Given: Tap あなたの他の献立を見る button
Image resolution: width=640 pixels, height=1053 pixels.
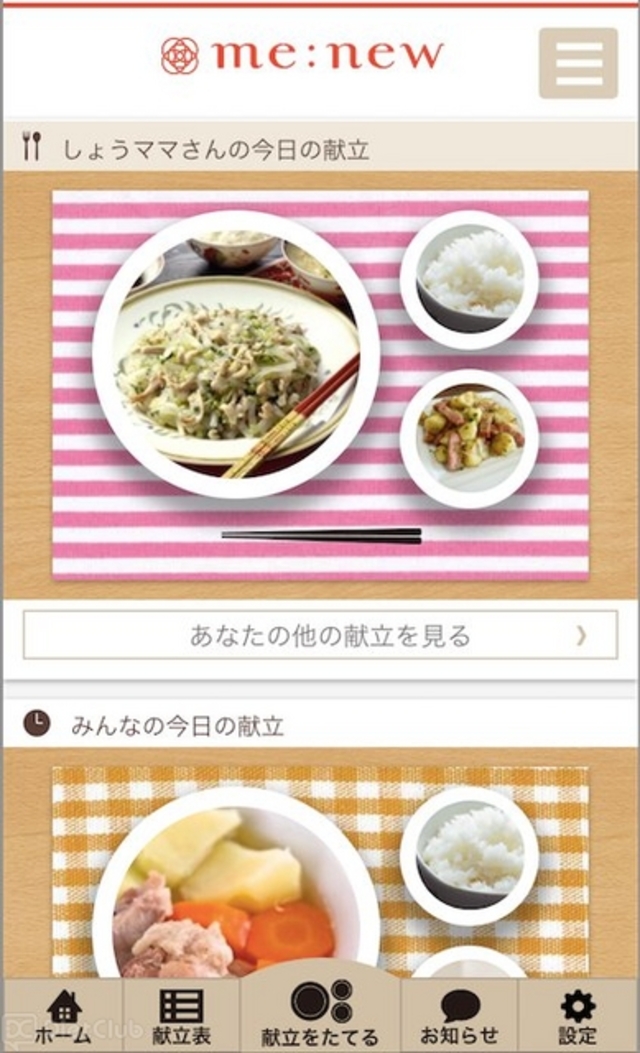Looking at the screenshot, I should click(320, 635).
